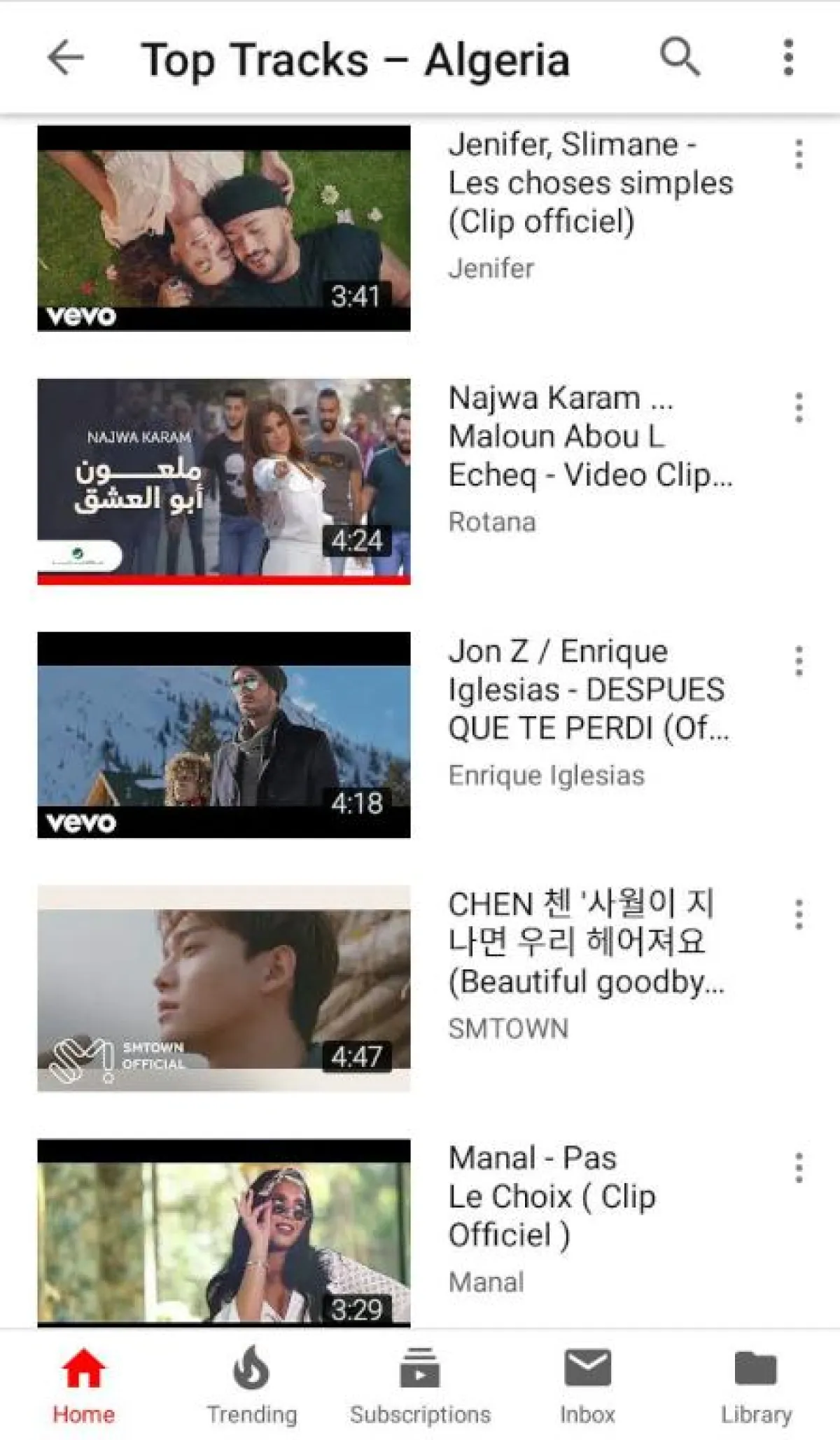
Task: Open options for CHEN SMTOWN video
Action: 799,914
